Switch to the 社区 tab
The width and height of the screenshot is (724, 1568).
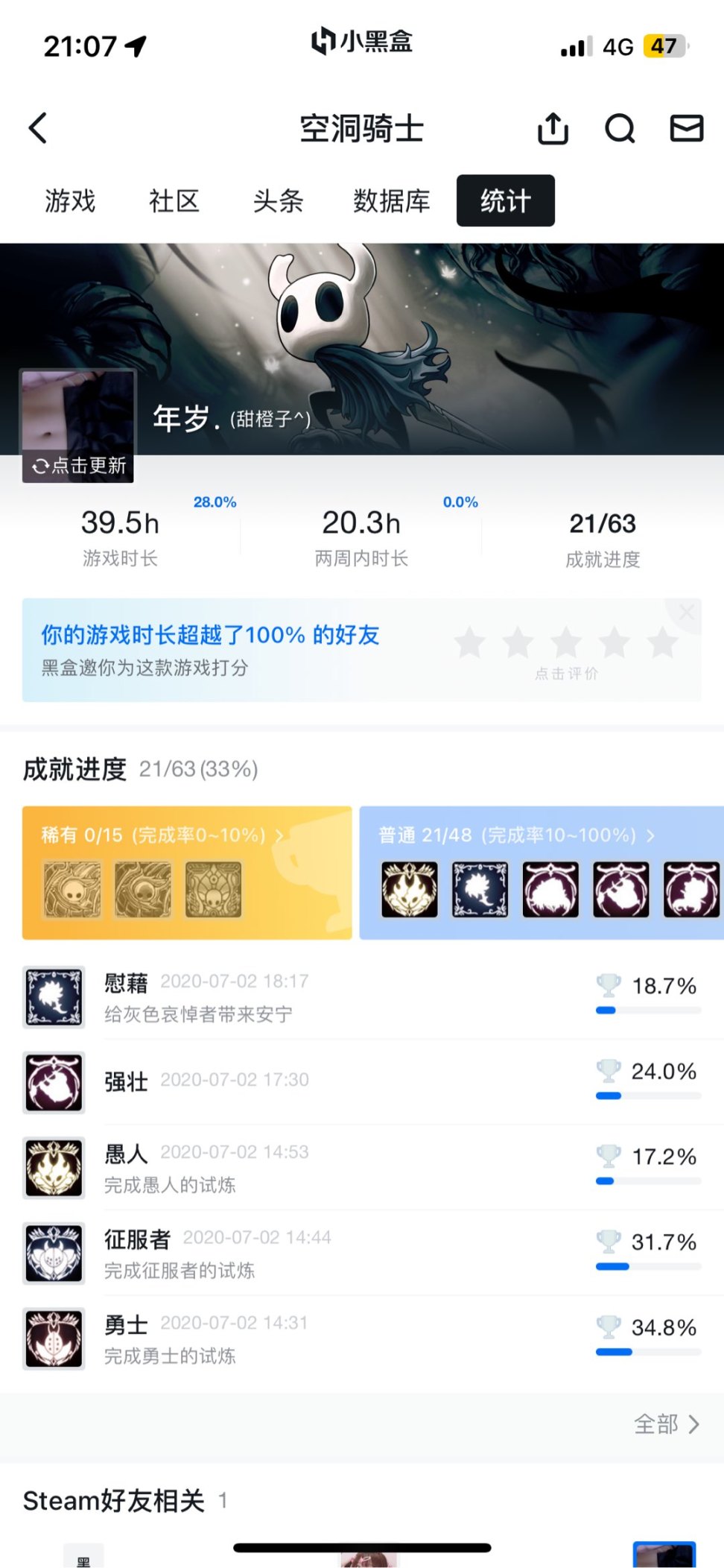click(174, 200)
